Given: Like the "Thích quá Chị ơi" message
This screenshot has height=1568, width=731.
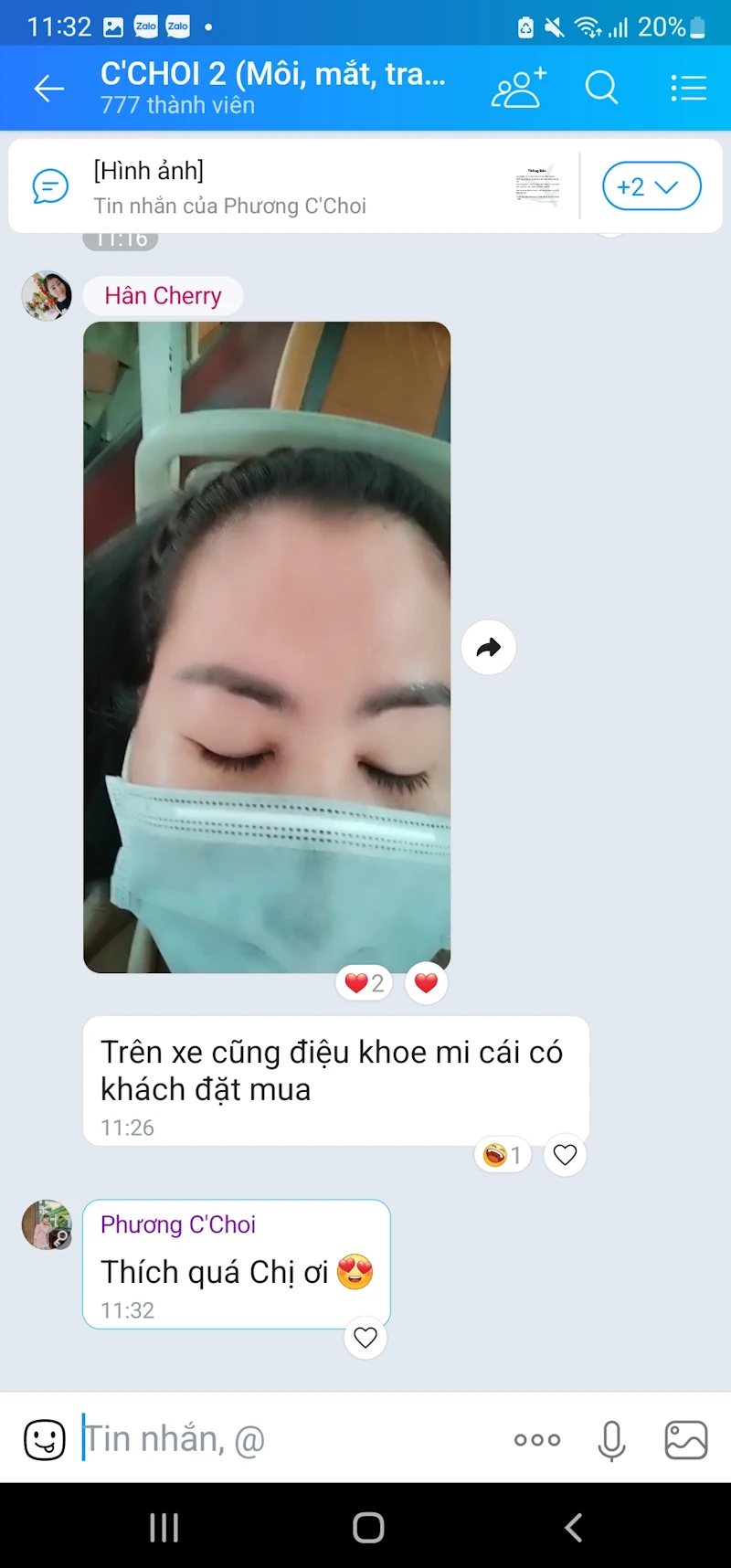Looking at the screenshot, I should pyautogui.click(x=365, y=1338).
